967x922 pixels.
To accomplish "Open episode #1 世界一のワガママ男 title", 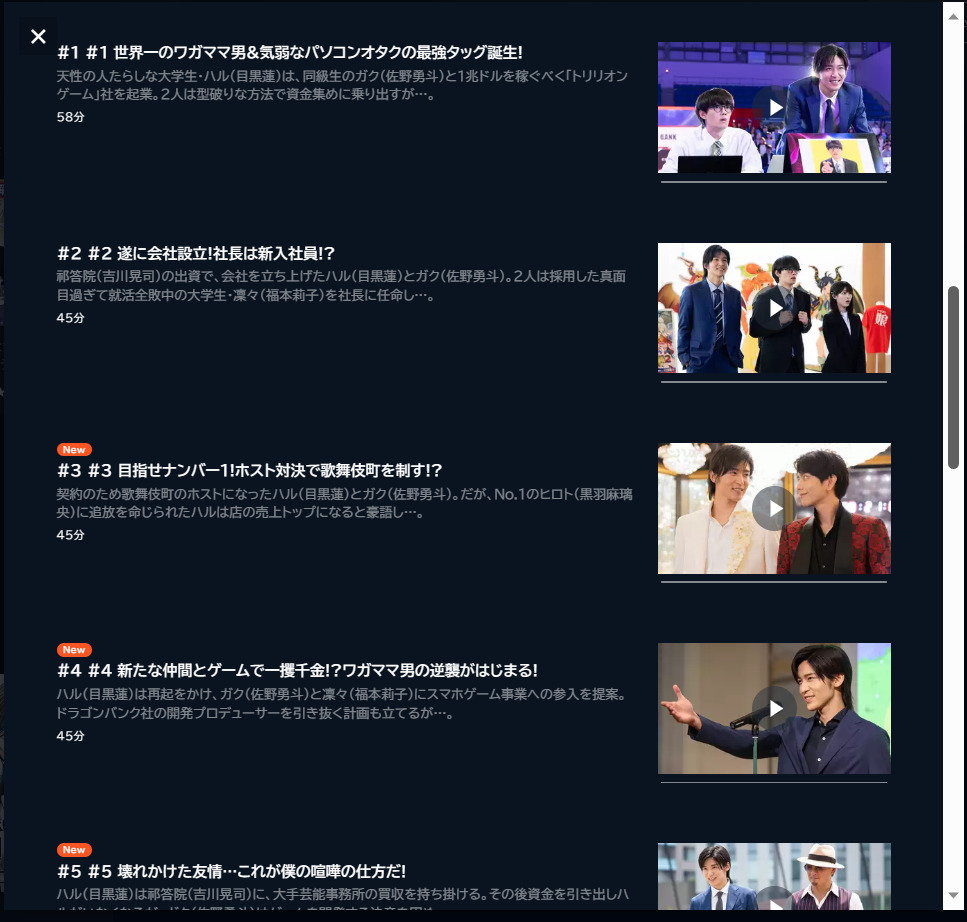I will click(x=290, y=52).
